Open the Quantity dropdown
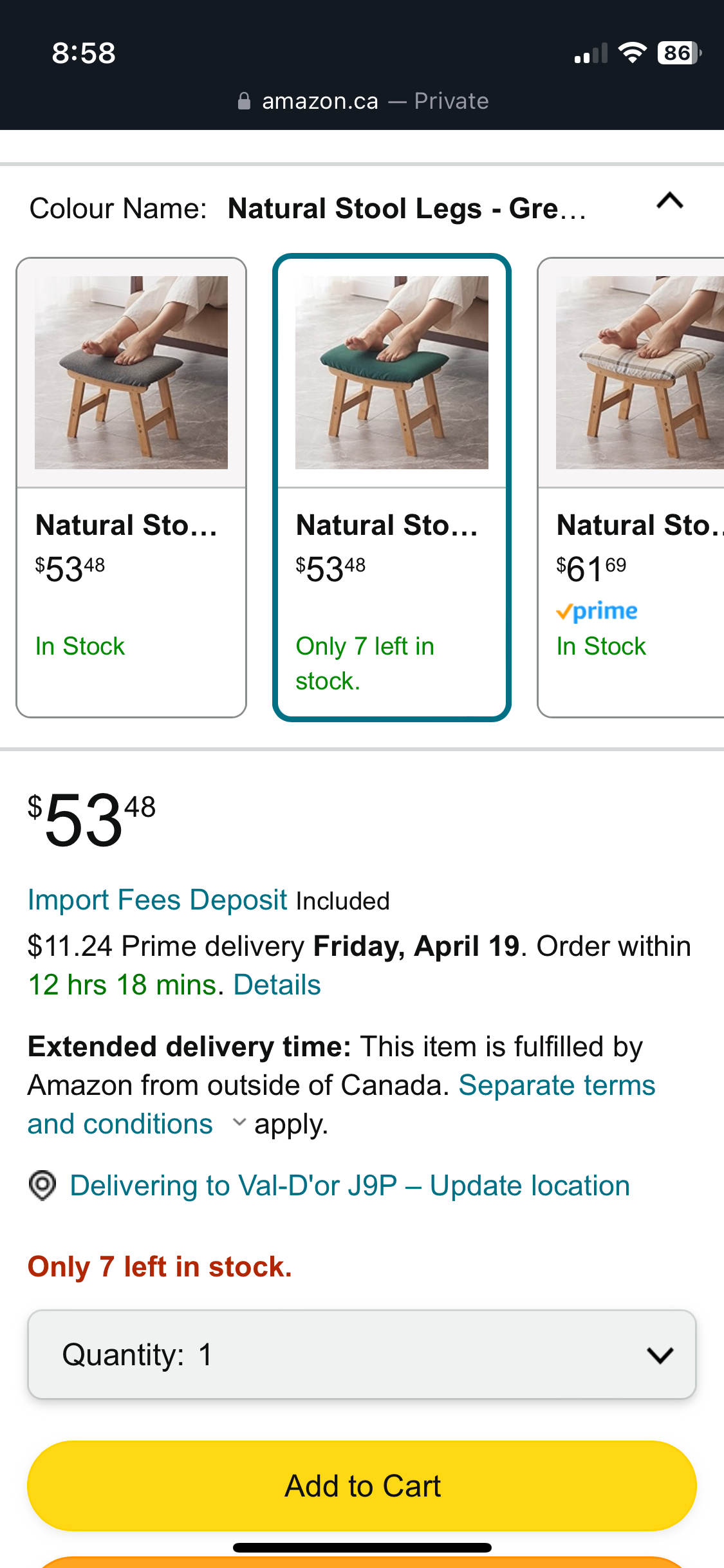 coord(362,1354)
